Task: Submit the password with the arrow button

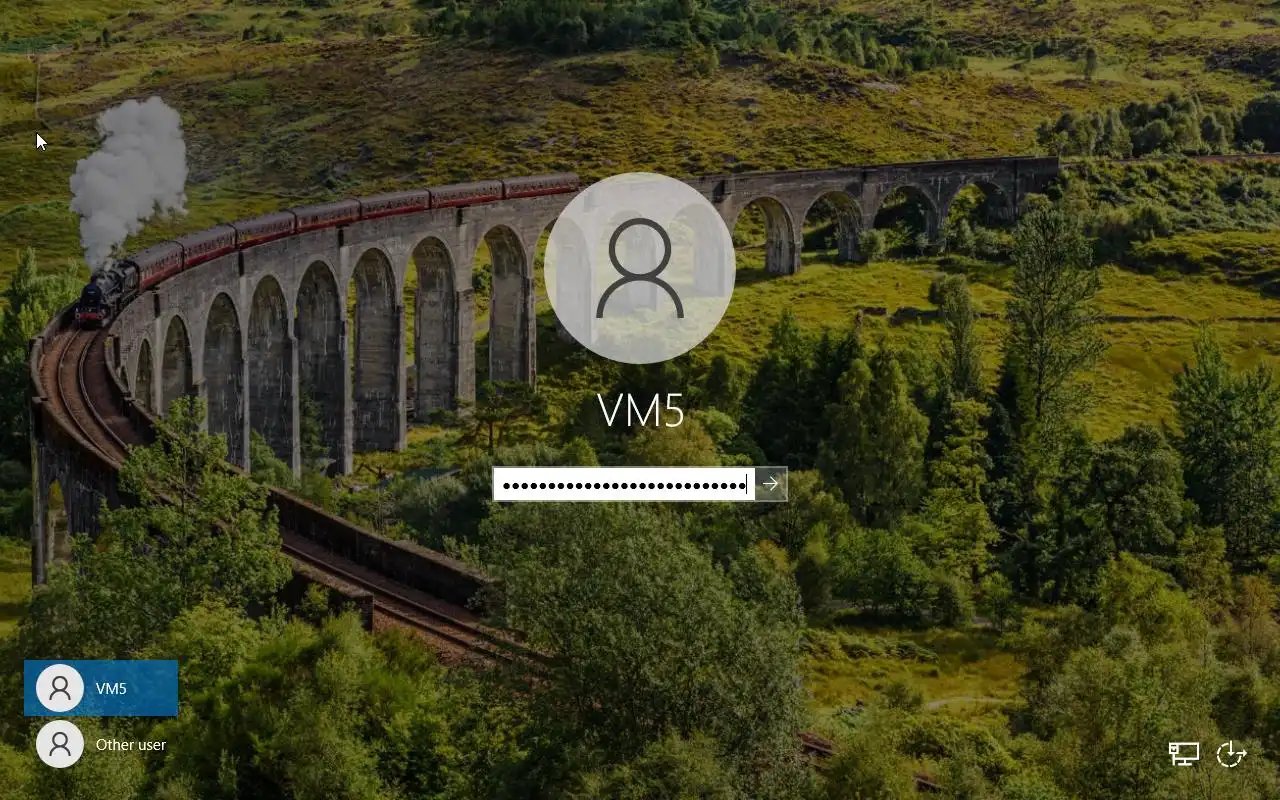Action: [770, 484]
